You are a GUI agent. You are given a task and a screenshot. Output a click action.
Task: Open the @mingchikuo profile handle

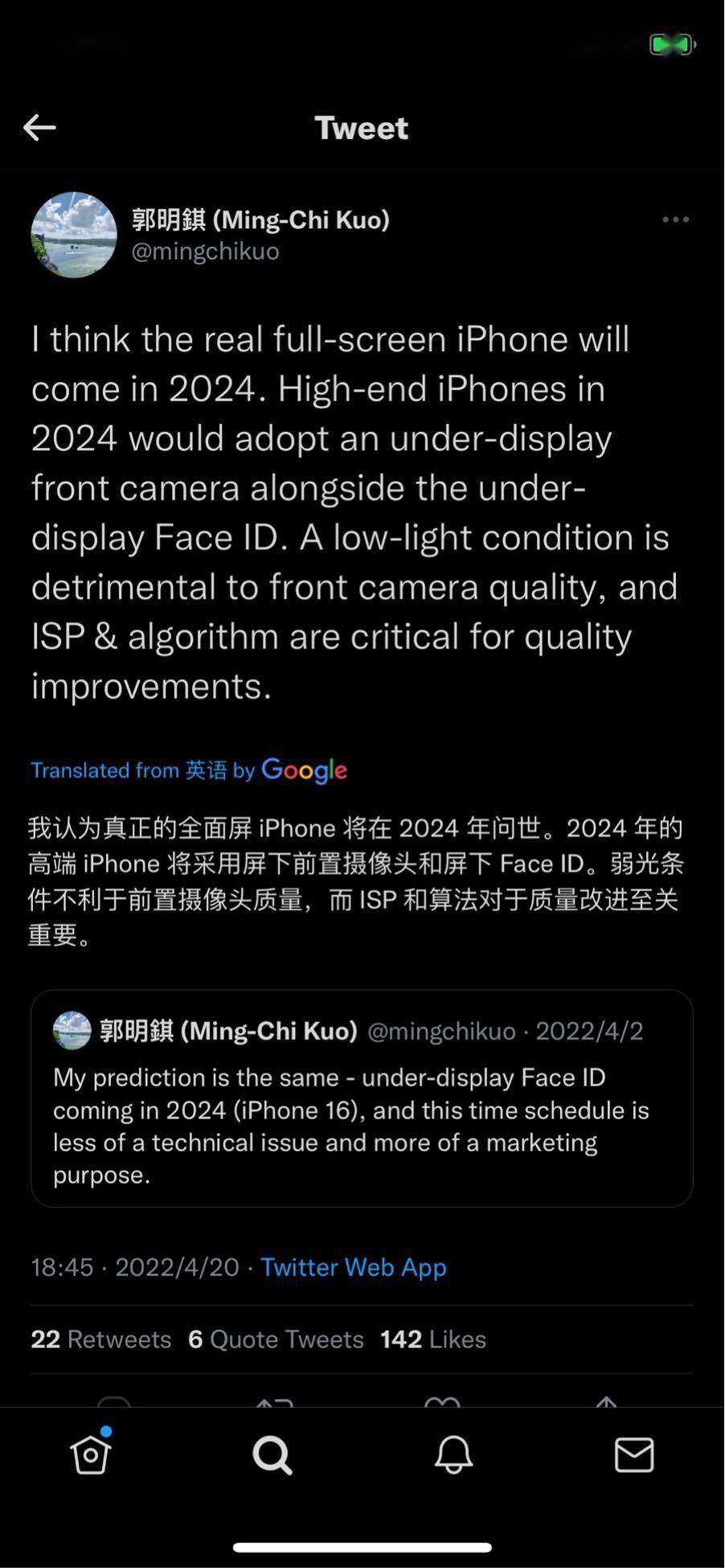[x=205, y=252]
